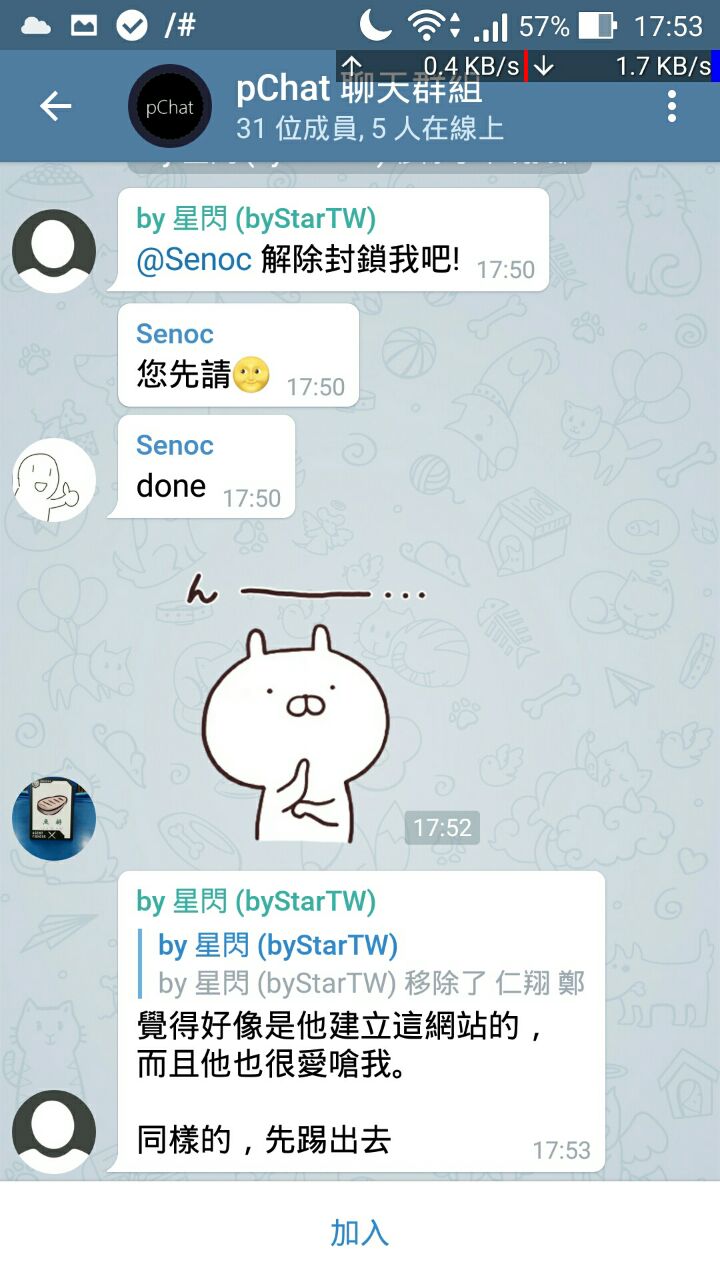The width and height of the screenshot is (720, 1280).
Task: Open Senoc's avatar next to done
Action: pyautogui.click(x=54, y=480)
